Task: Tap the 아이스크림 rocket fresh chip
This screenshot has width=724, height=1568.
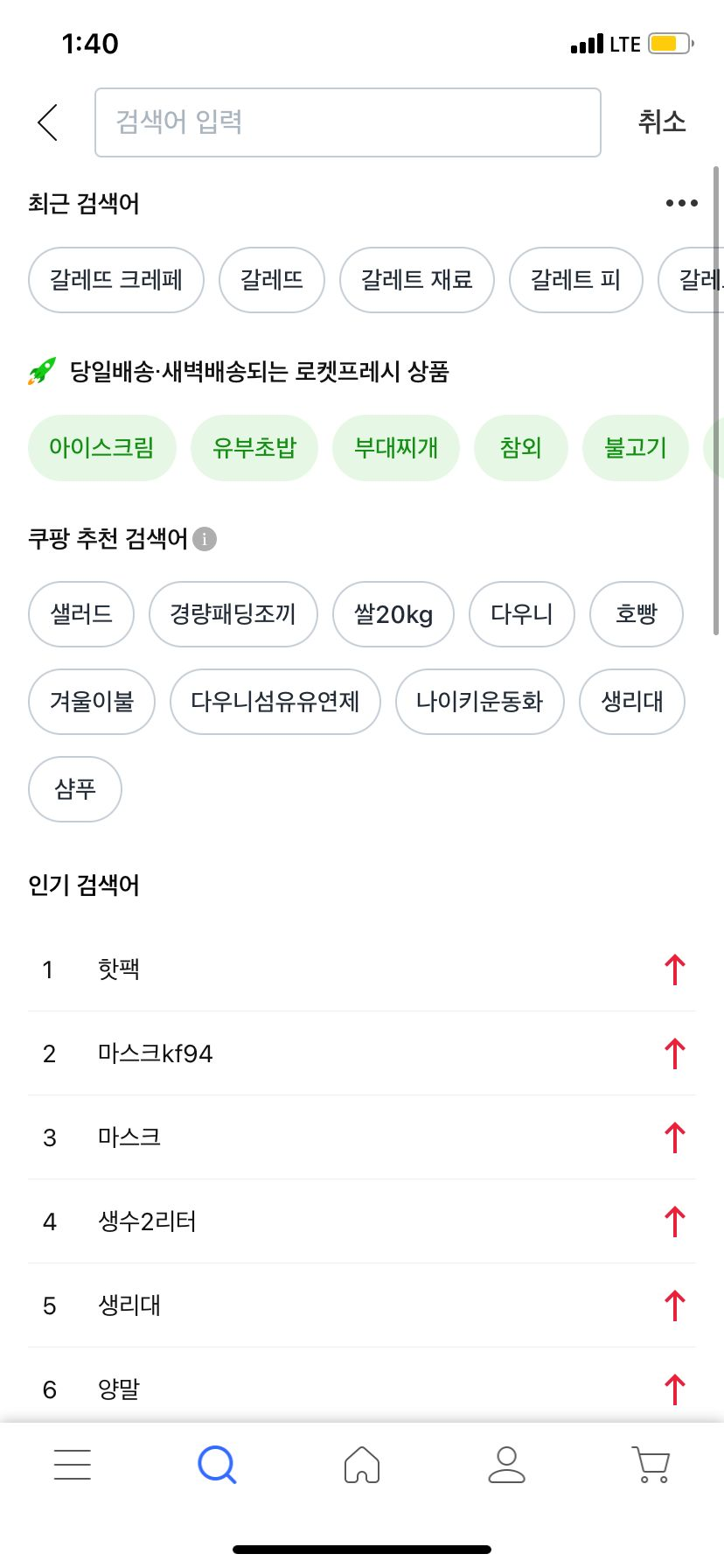Action: point(102,448)
